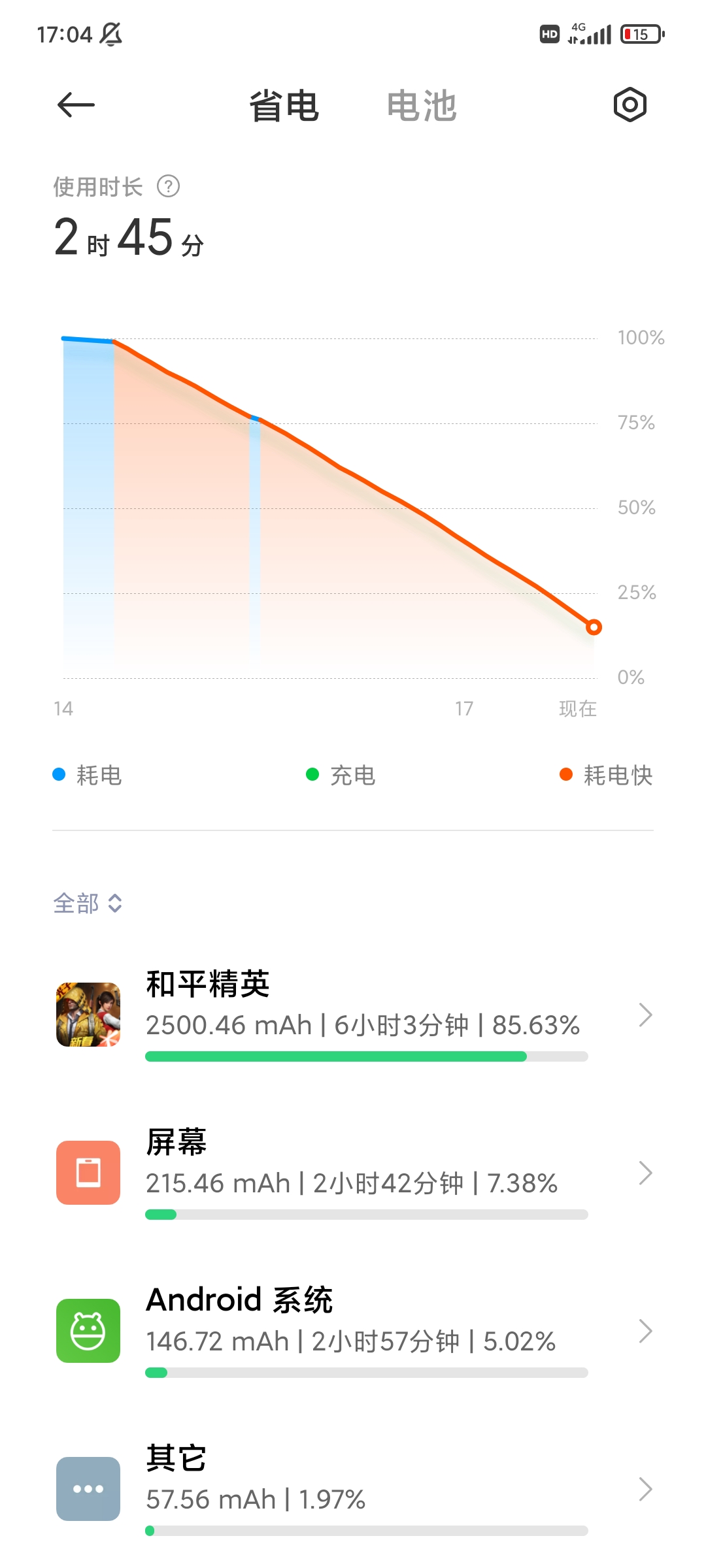Select the 省电 tab
706x1568 pixels.
click(x=284, y=106)
